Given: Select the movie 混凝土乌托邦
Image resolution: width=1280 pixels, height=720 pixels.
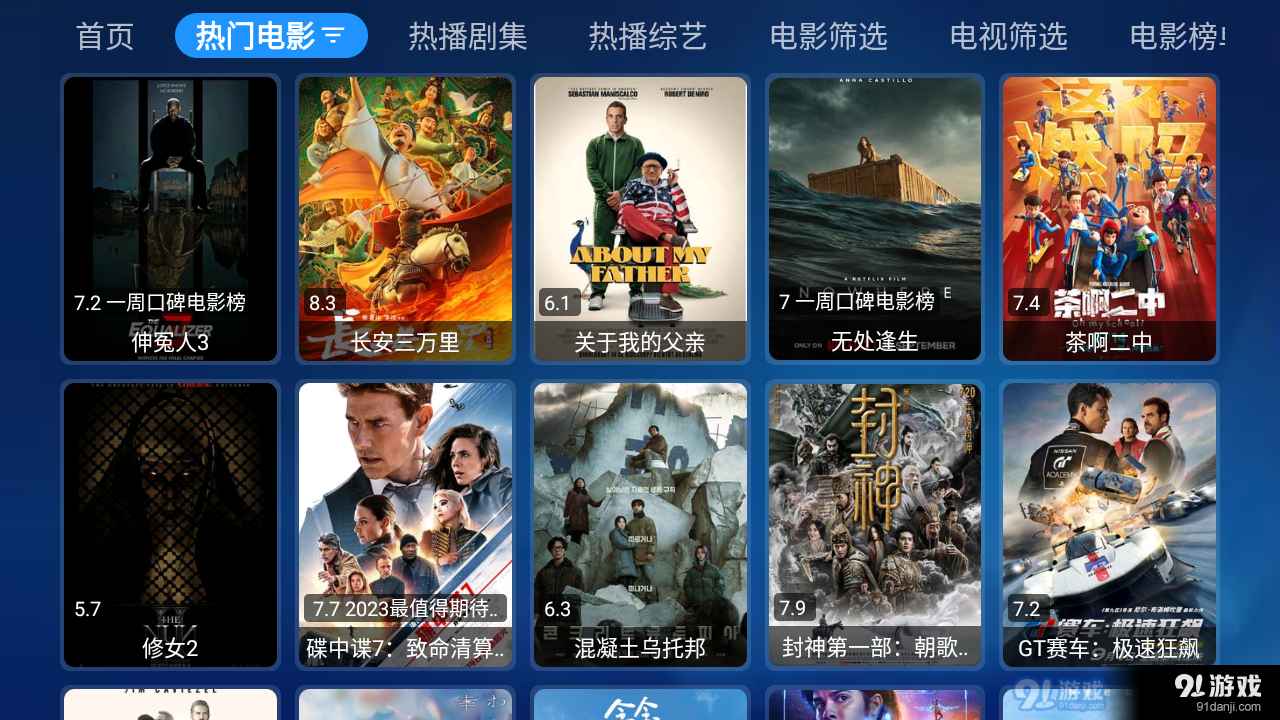Looking at the screenshot, I should click(x=640, y=524).
